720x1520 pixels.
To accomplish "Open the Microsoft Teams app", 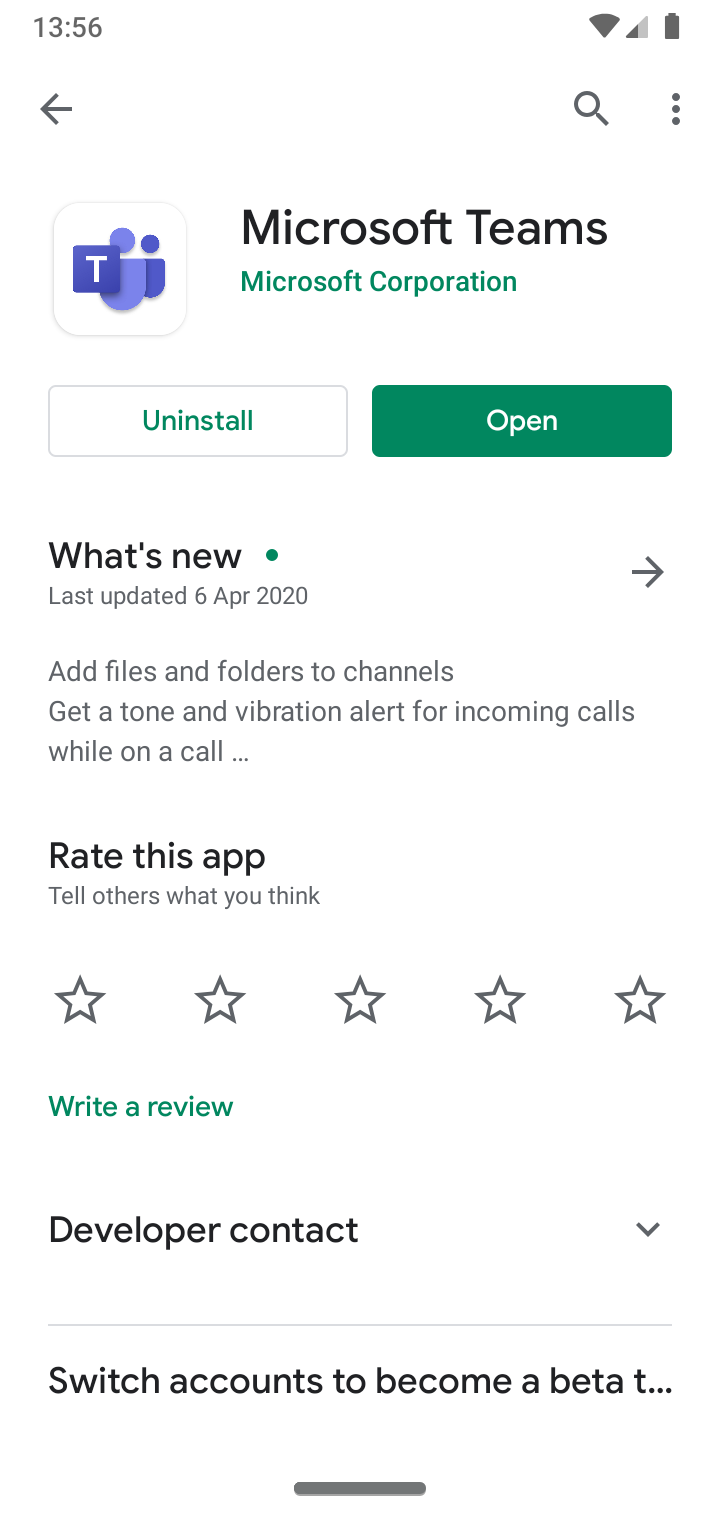I will [521, 421].
